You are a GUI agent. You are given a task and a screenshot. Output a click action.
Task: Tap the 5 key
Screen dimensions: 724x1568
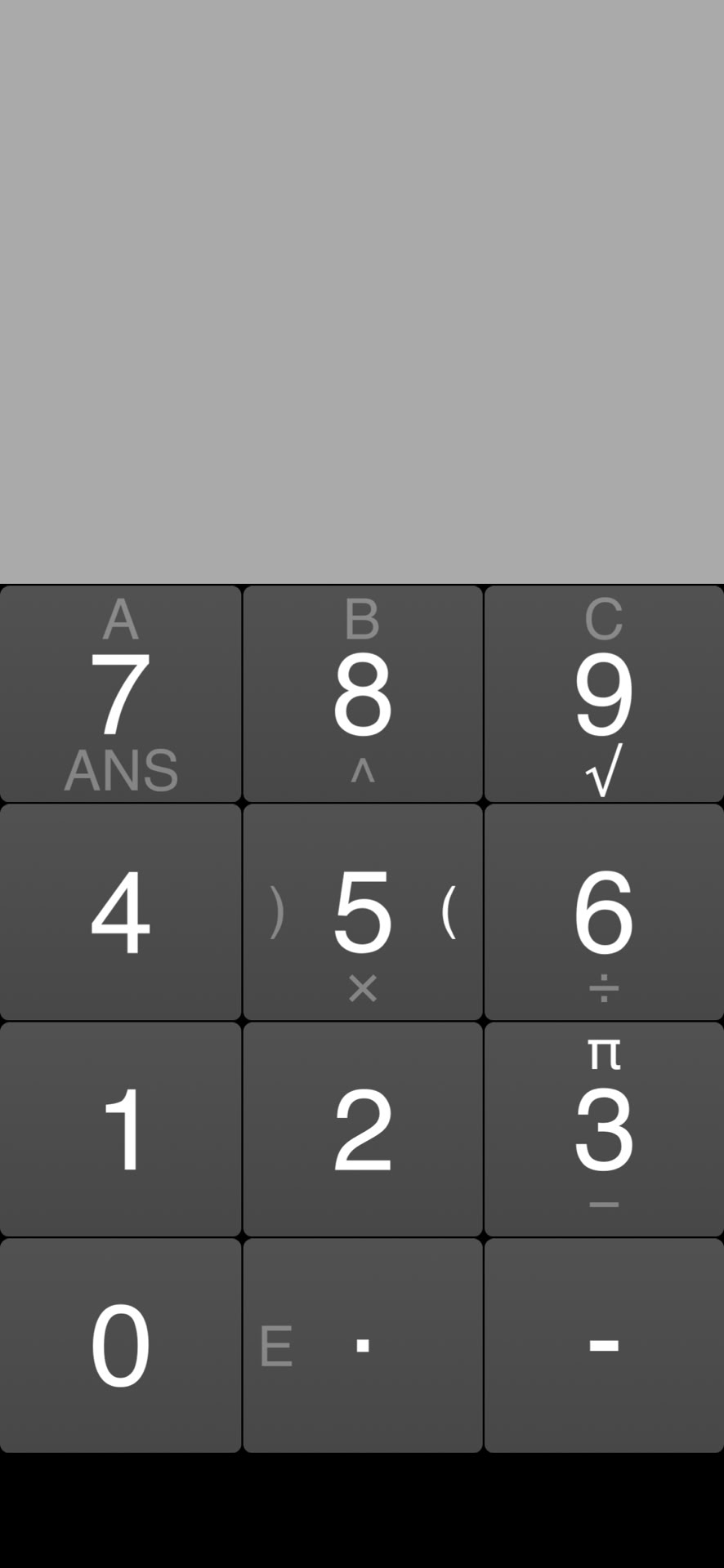pyautogui.click(x=362, y=911)
